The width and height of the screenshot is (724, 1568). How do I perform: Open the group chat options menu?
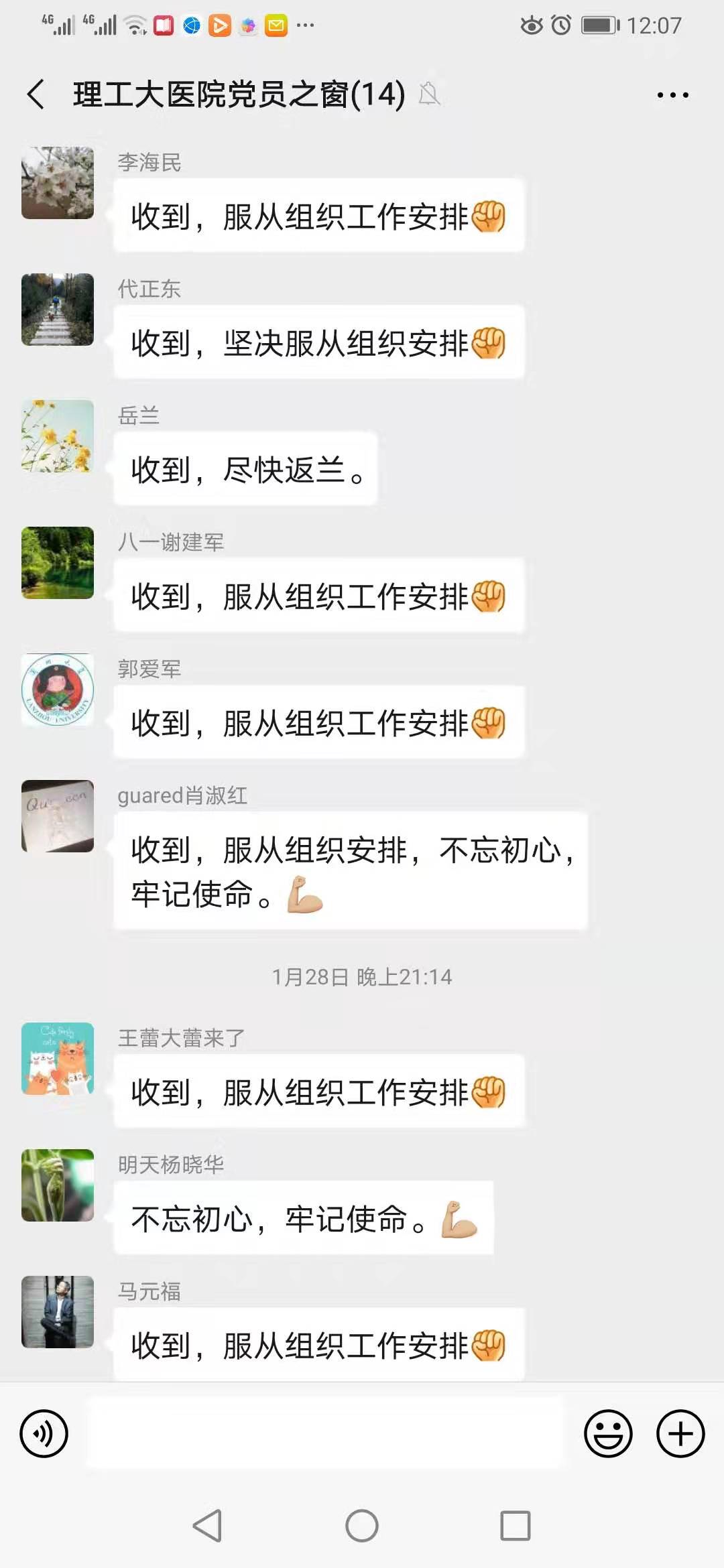(x=672, y=95)
